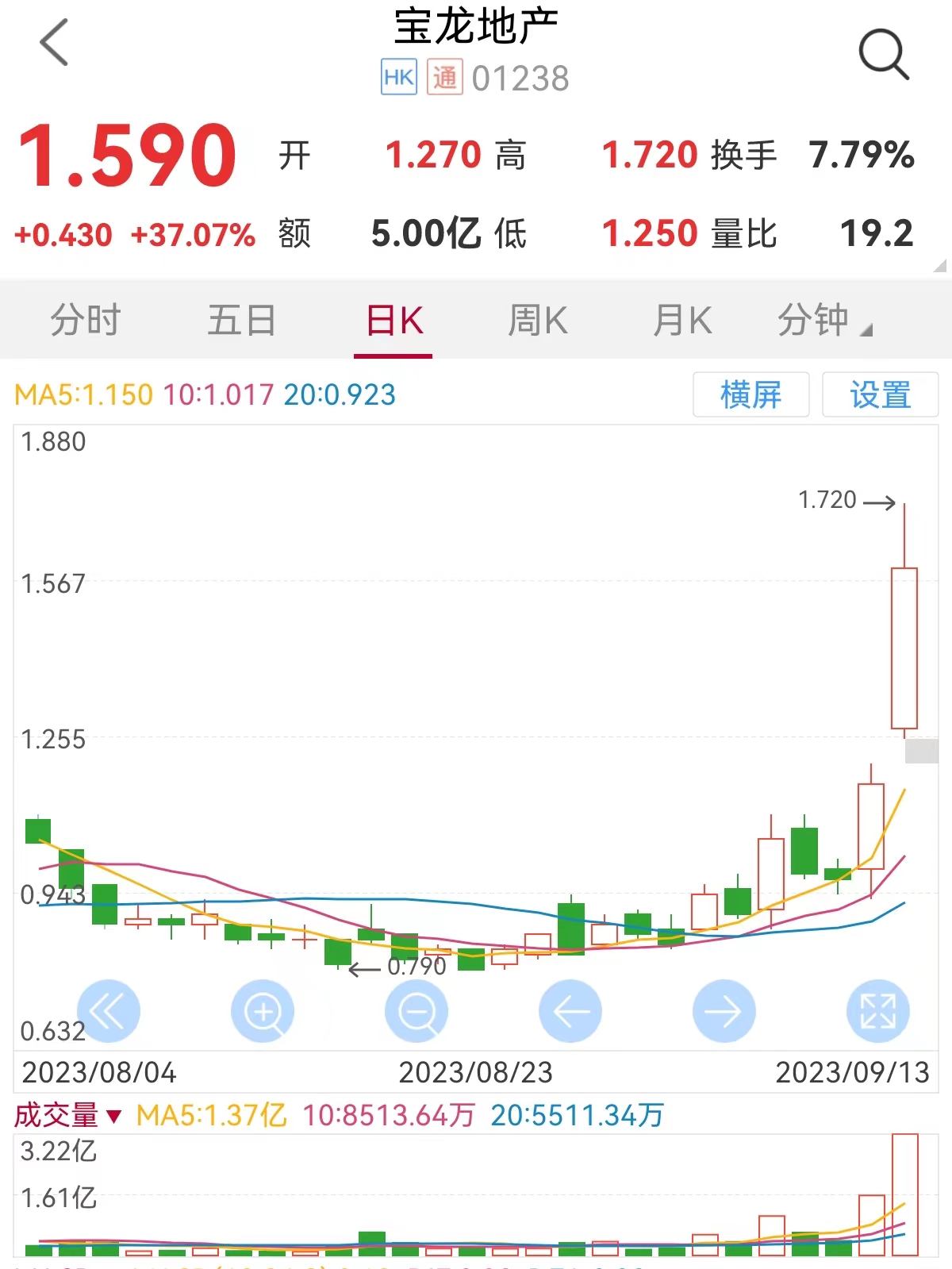Expand chart to fullscreen
952x1269 pixels.
(x=878, y=1011)
